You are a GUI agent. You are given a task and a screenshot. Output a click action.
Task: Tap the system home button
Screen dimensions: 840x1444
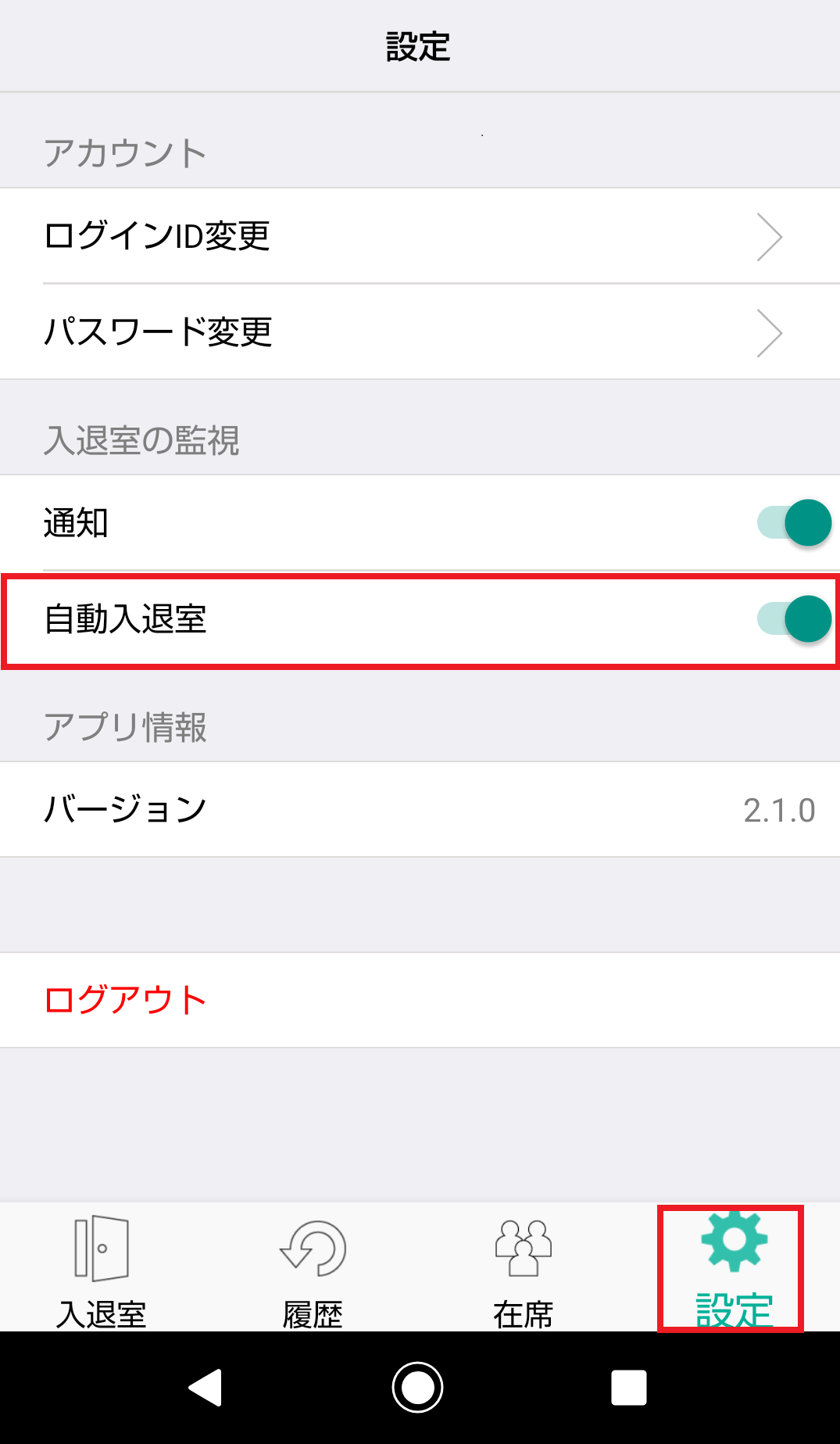pyautogui.click(x=418, y=1388)
